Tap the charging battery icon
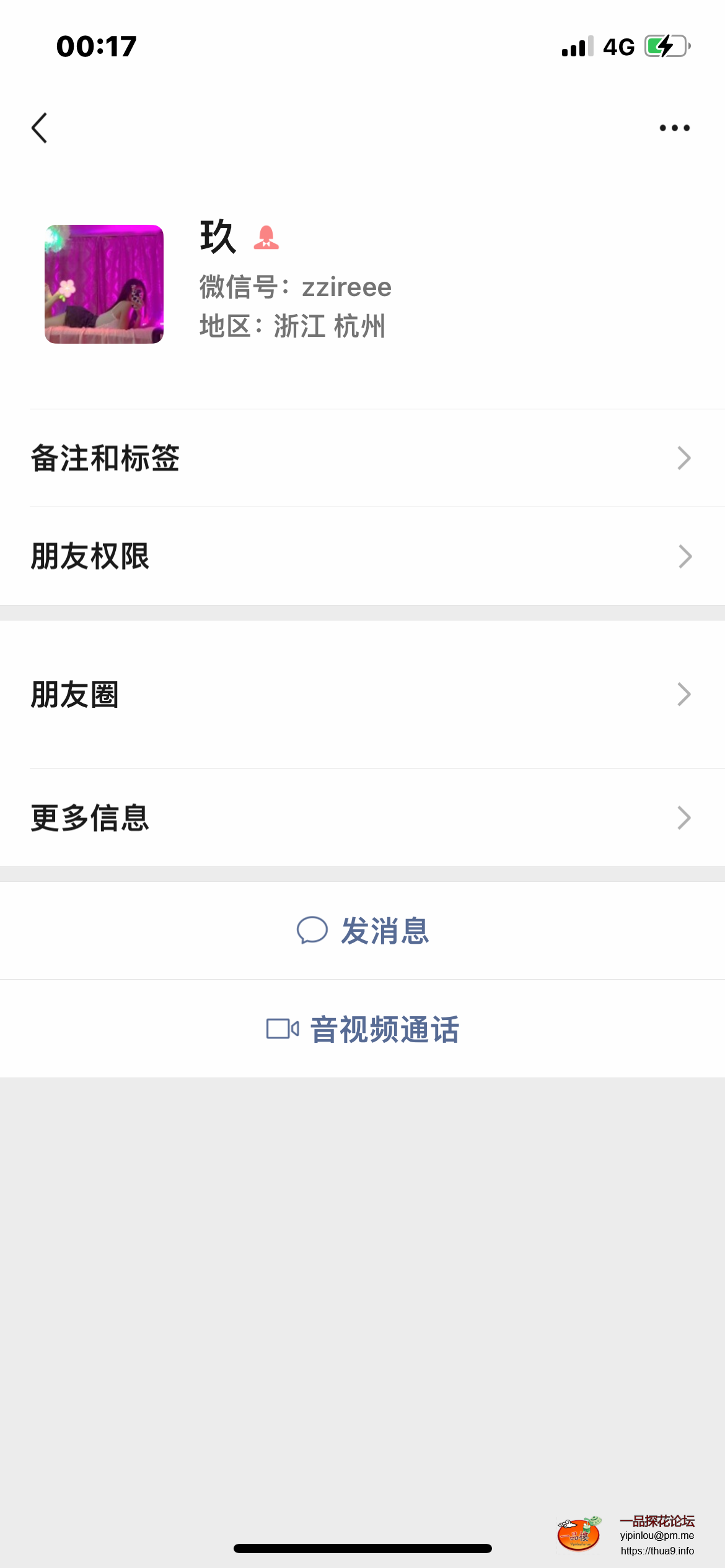The image size is (725, 1568). pyautogui.click(x=666, y=45)
